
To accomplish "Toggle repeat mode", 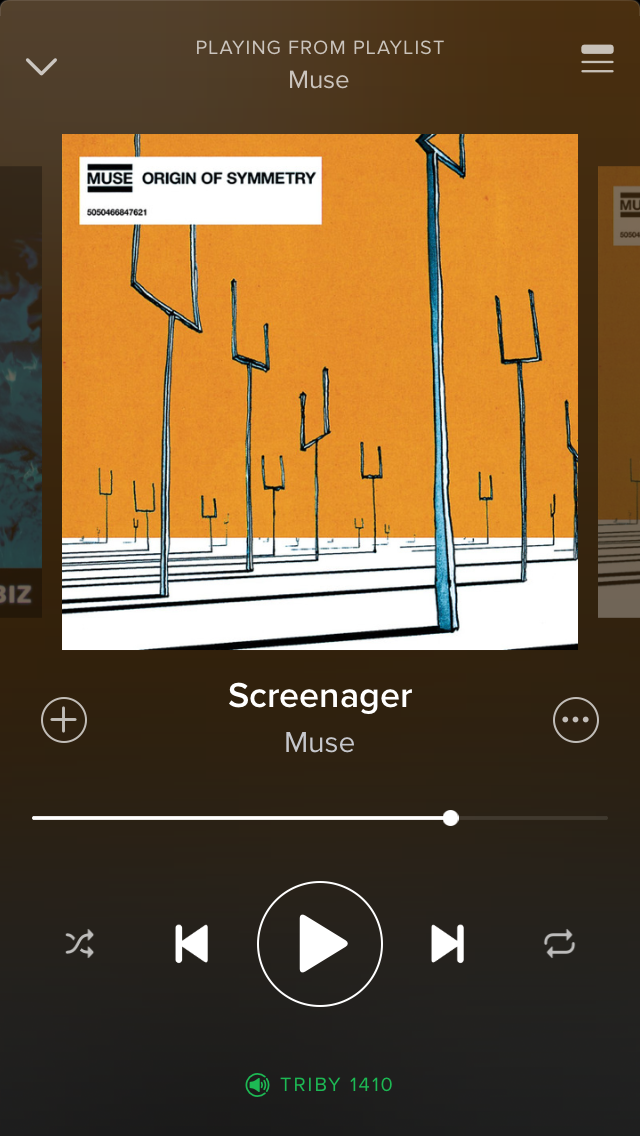I will pos(560,944).
